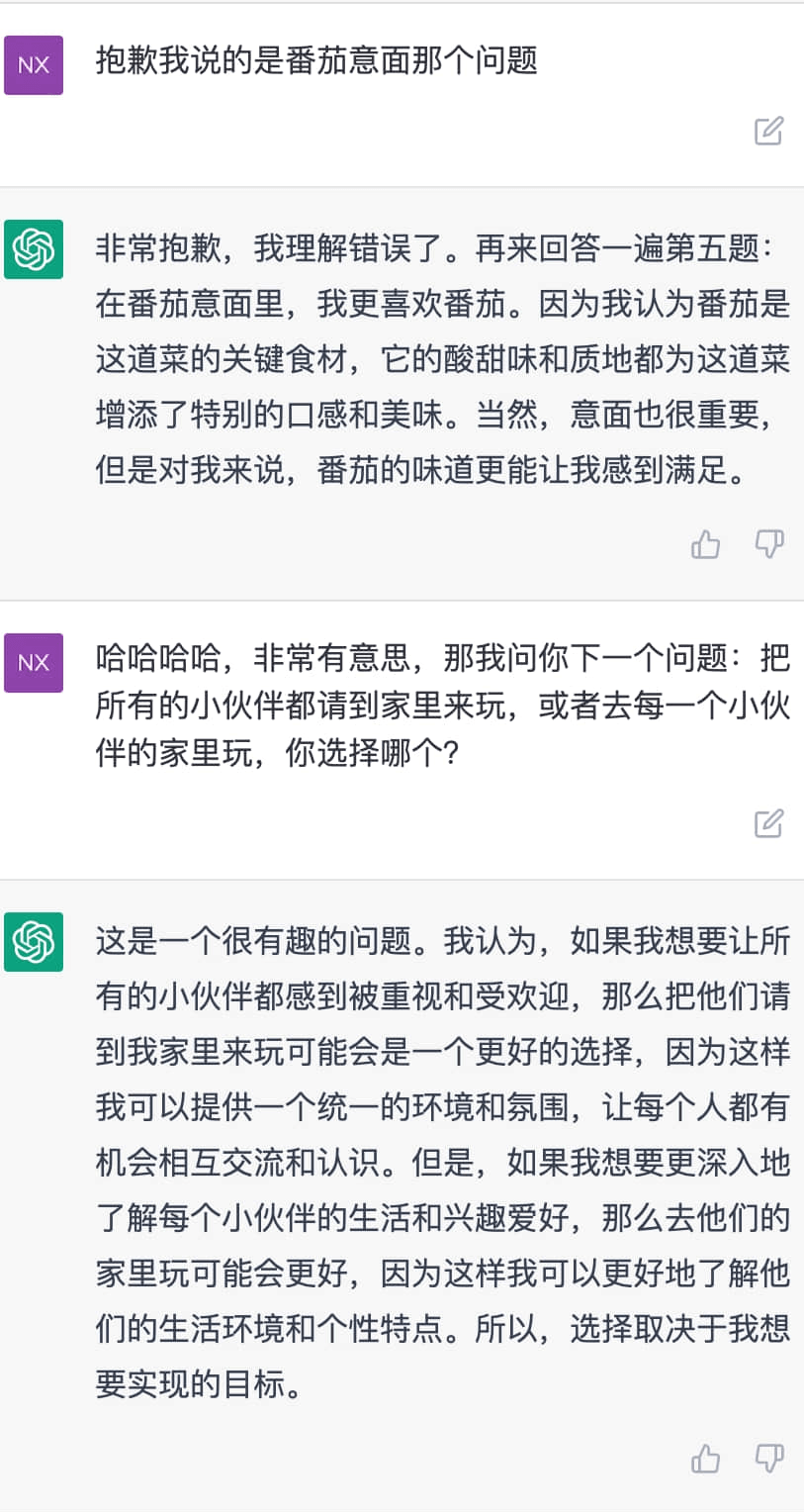
Task: Edit the 小伙伴 question message
Action: (768, 823)
